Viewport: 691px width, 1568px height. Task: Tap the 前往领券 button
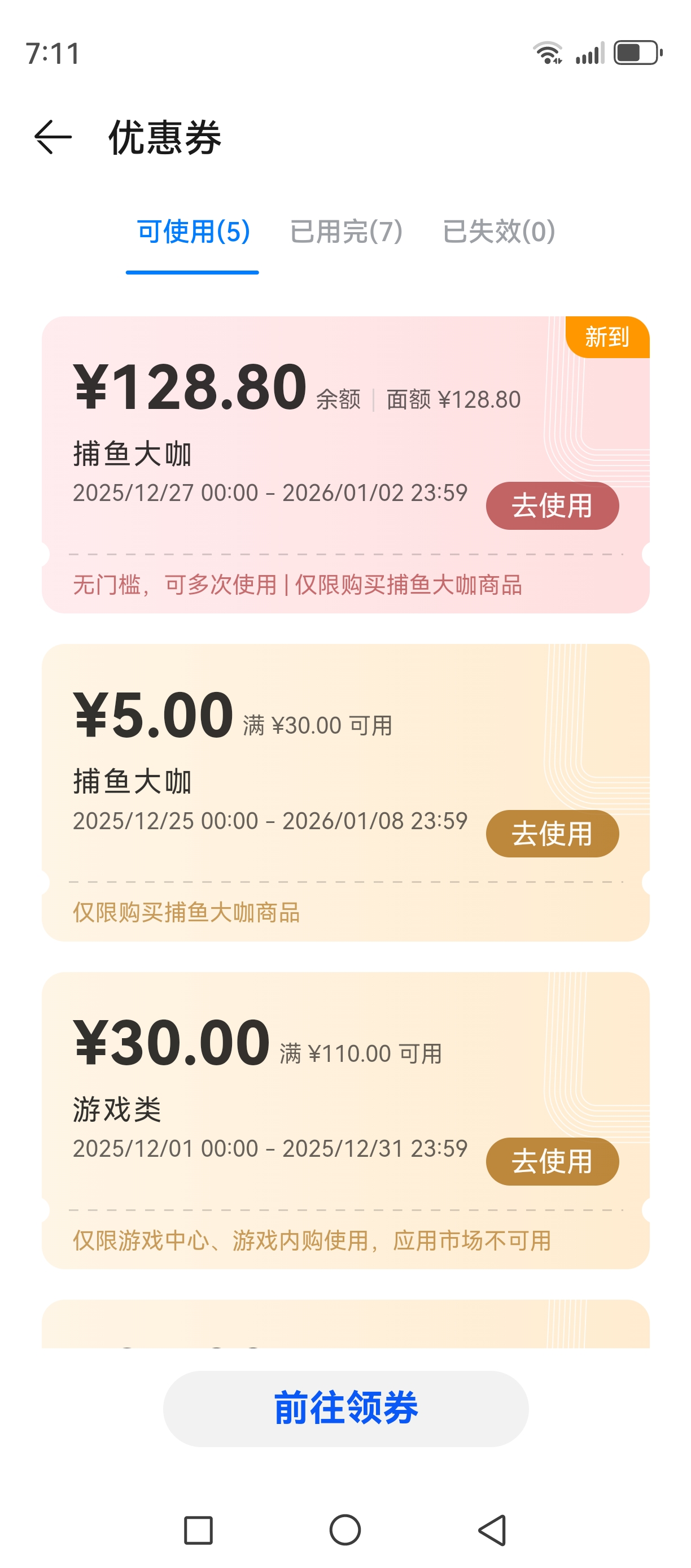click(x=345, y=1408)
